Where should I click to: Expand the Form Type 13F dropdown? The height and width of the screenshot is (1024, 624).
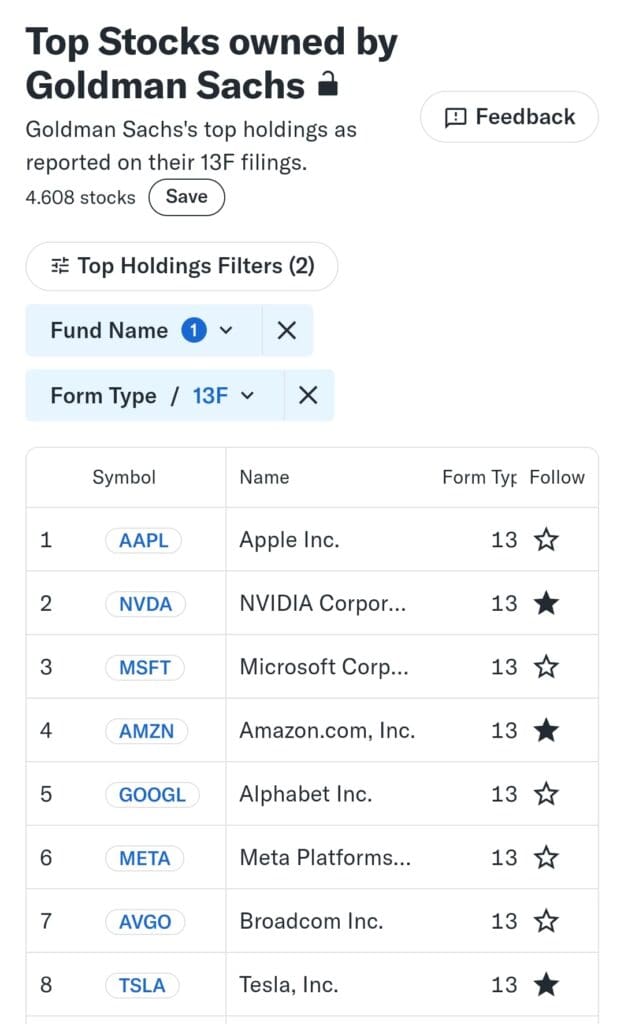coord(155,395)
